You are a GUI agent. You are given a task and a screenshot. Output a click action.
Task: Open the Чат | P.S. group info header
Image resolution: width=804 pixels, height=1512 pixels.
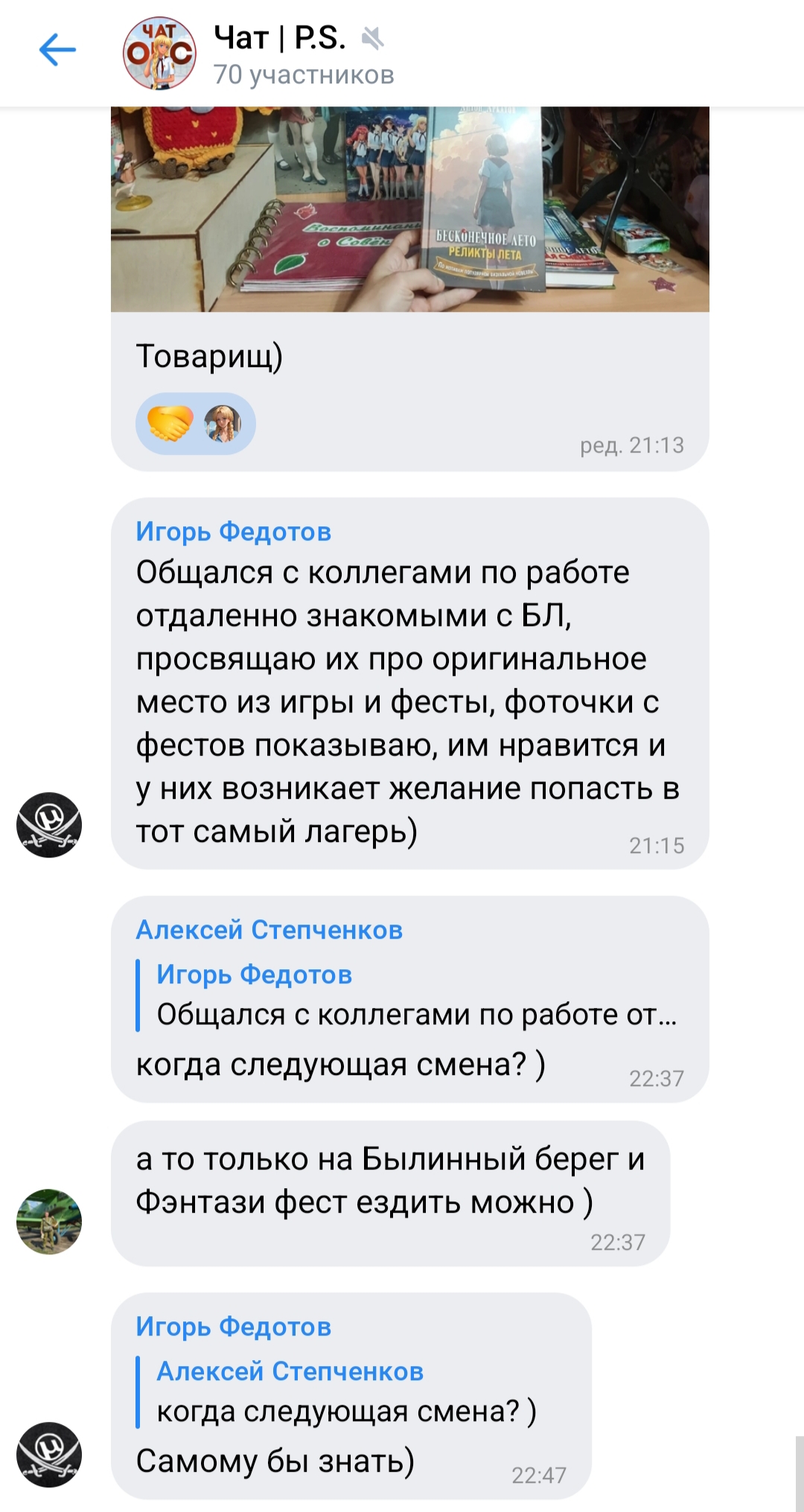click(x=304, y=54)
